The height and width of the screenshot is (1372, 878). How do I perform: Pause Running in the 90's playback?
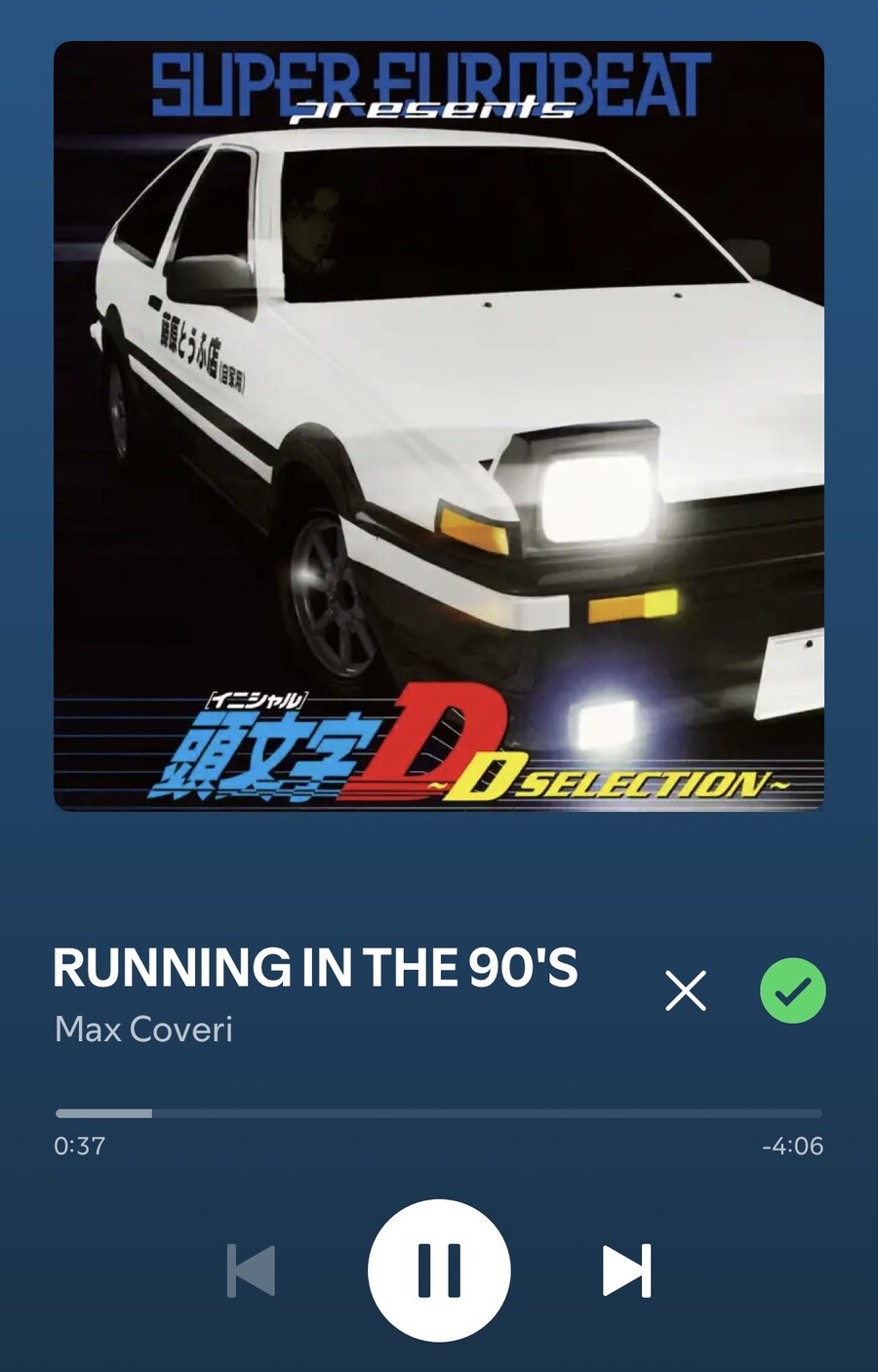tap(439, 1270)
